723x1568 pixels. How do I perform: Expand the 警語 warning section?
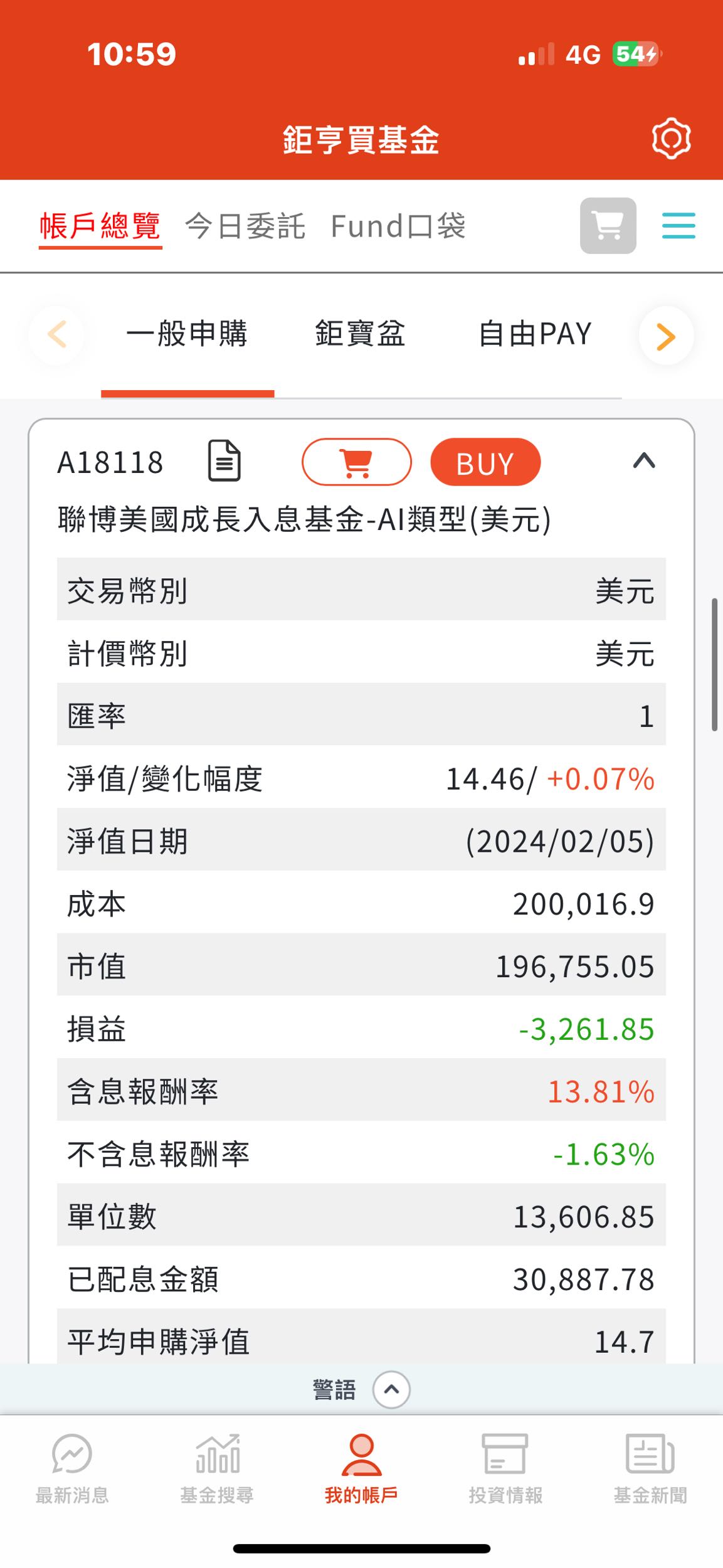(392, 1388)
